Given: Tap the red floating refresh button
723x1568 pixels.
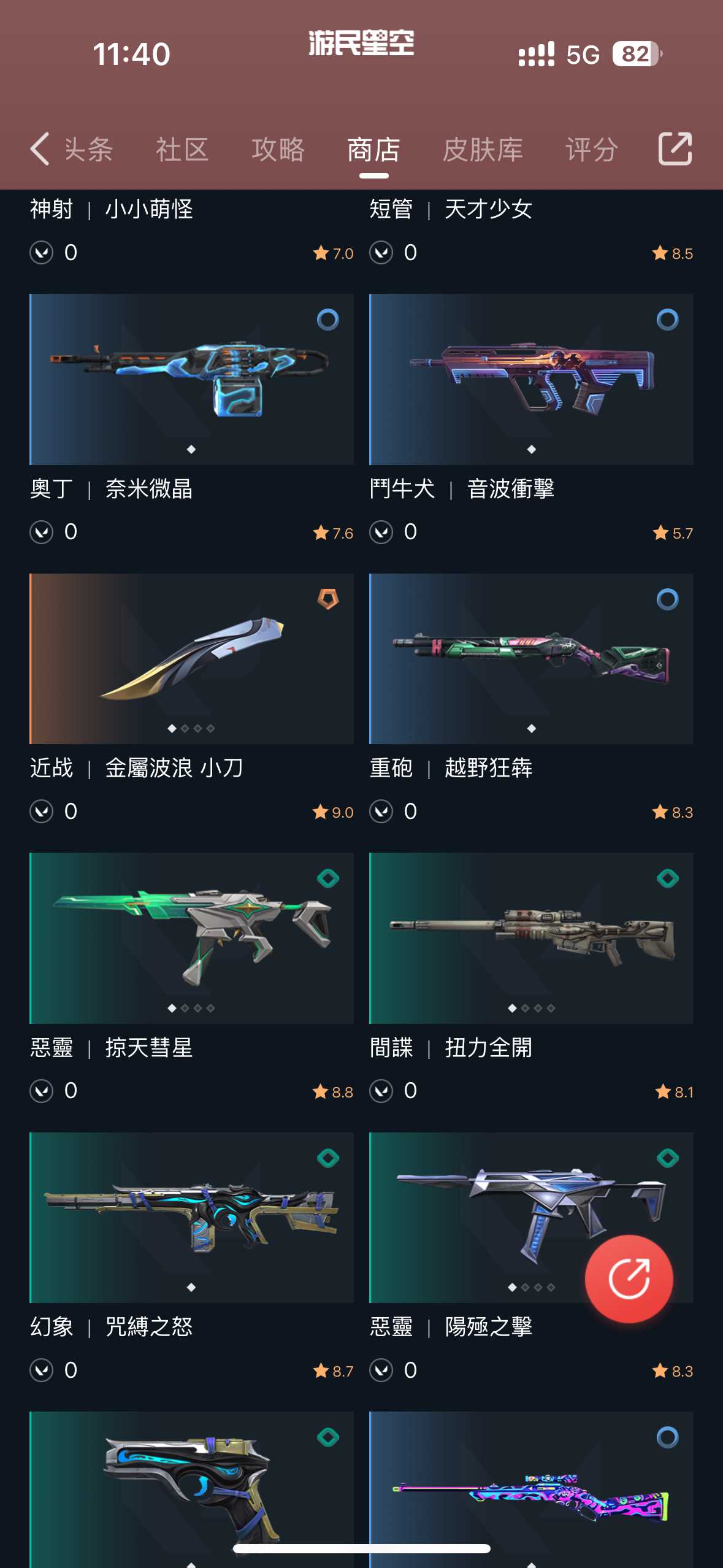Looking at the screenshot, I should [629, 1279].
